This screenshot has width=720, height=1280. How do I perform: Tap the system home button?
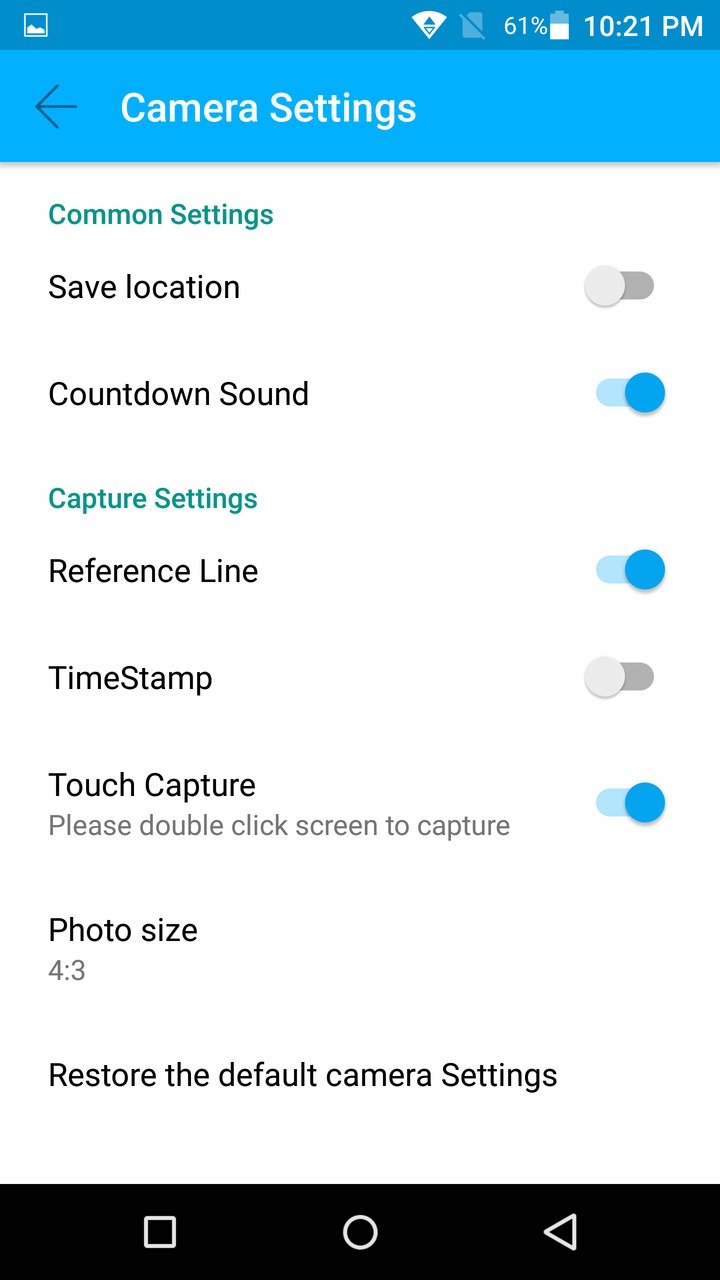360,1232
